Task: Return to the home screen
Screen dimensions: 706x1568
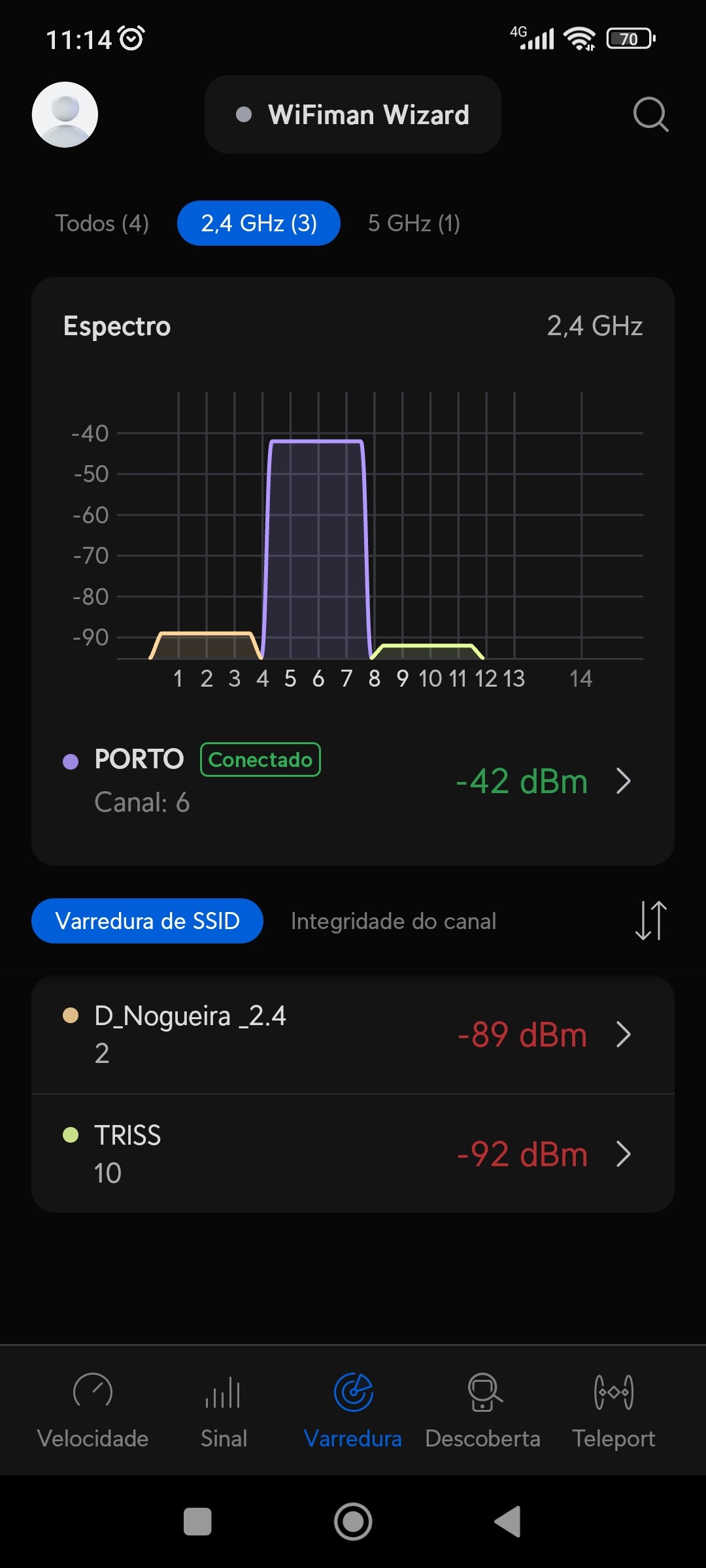Action: pyautogui.click(x=353, y=1522)
